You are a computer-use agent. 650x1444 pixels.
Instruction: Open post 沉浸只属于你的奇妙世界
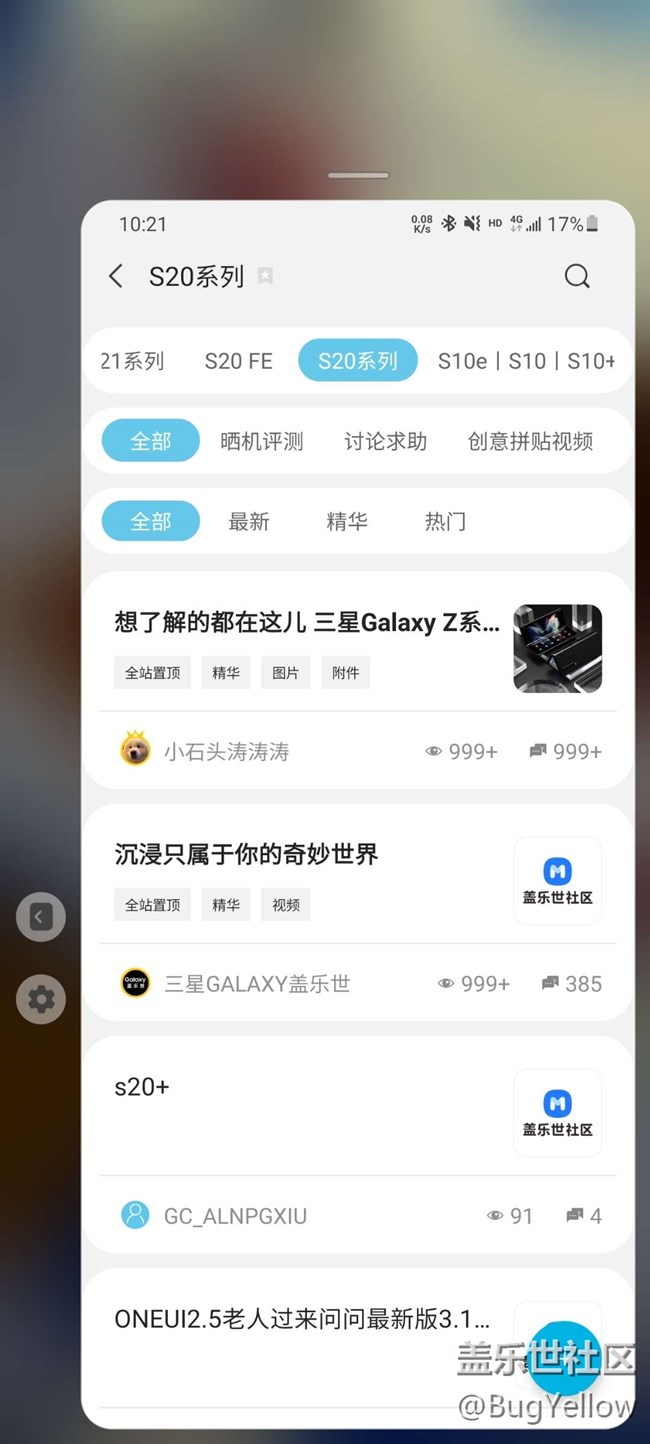(x=246, y=854)
